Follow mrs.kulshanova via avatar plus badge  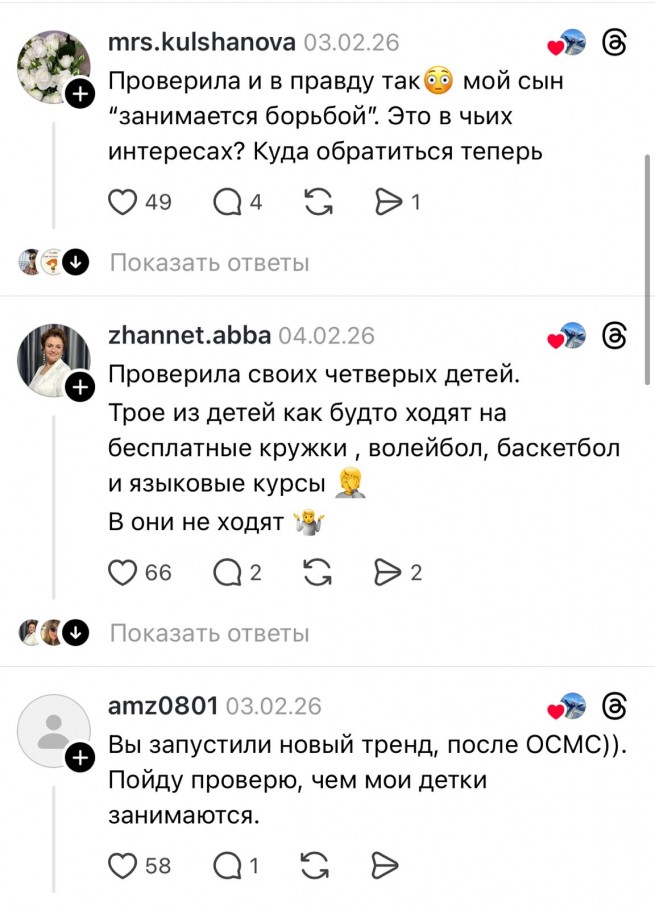(x=79, y=94)
